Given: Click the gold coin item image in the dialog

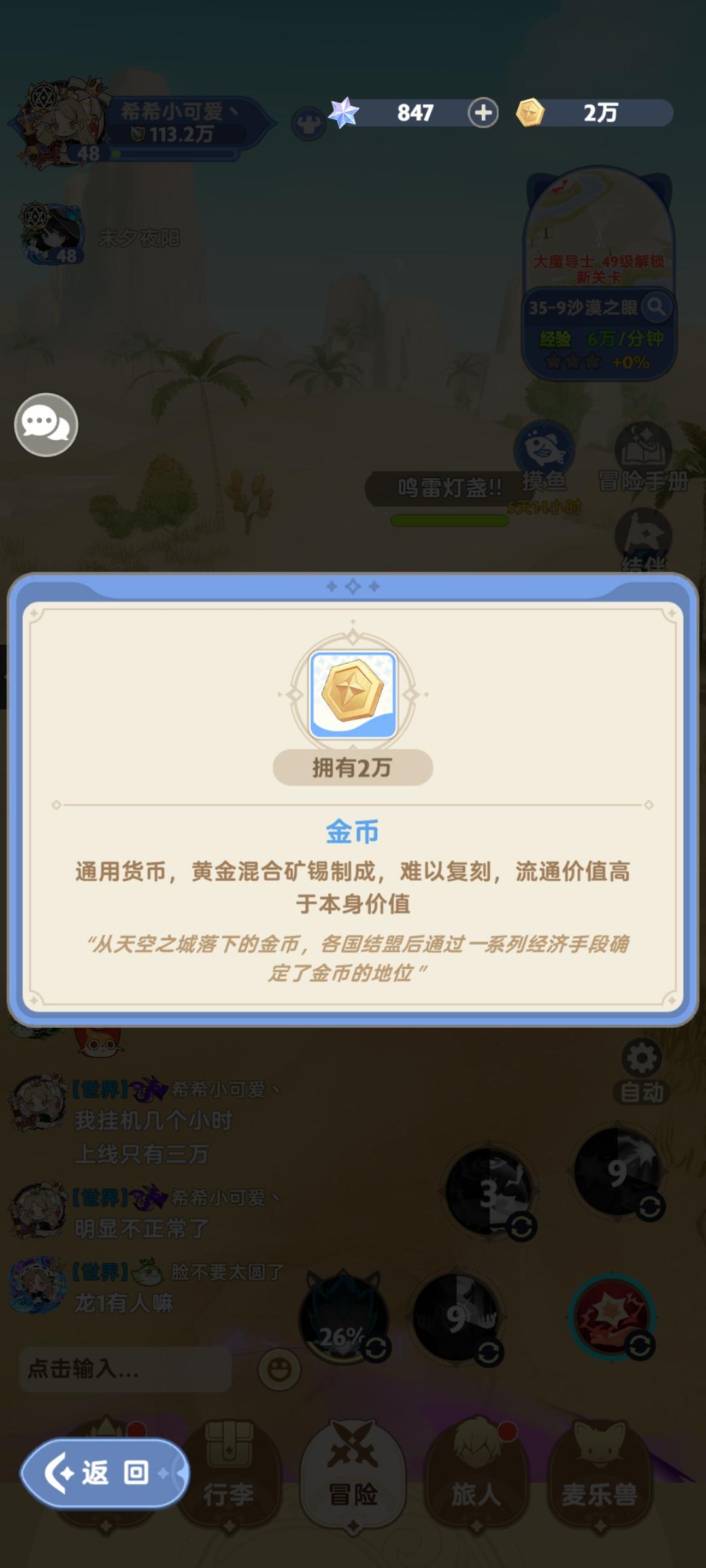Looking at the screenshot, I should pos(352,694).
